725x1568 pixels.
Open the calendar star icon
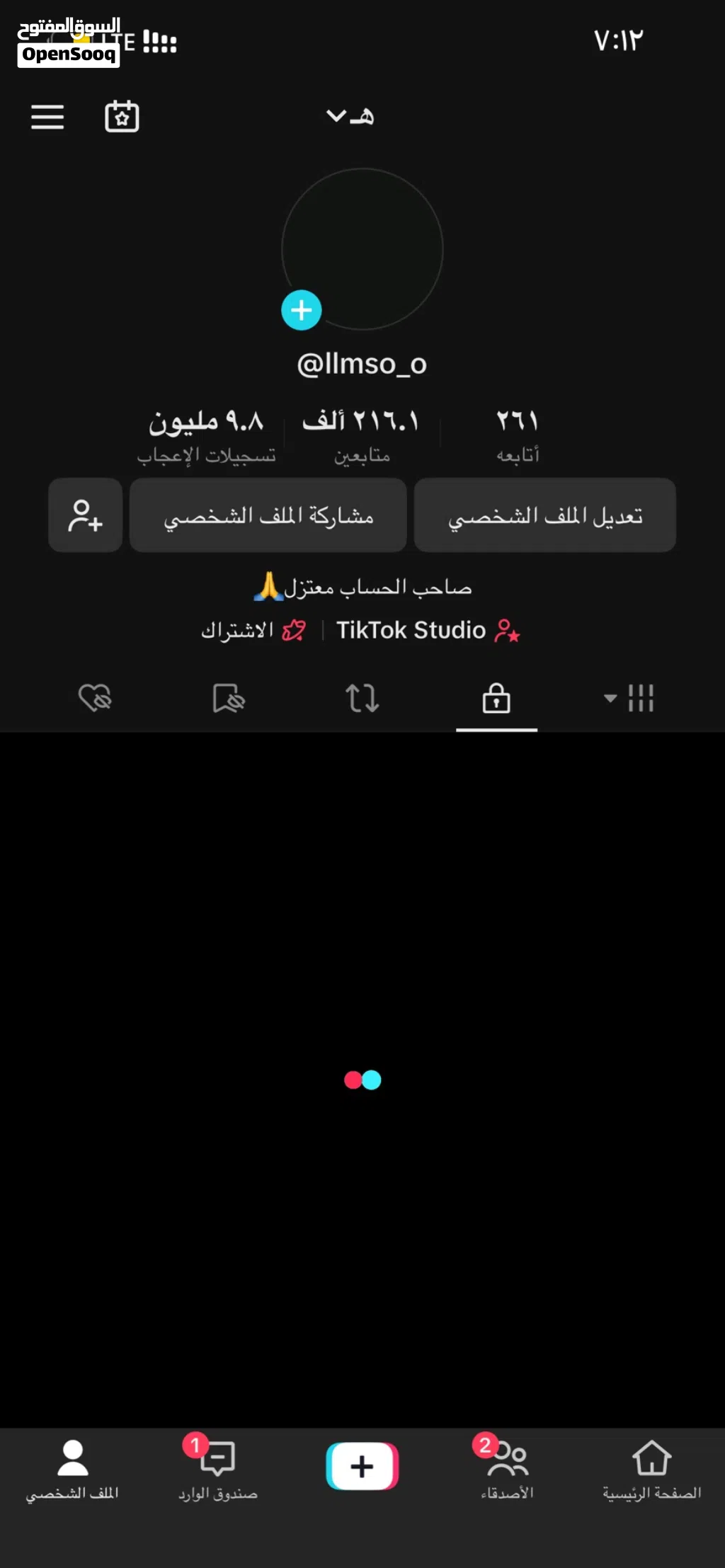122,116
